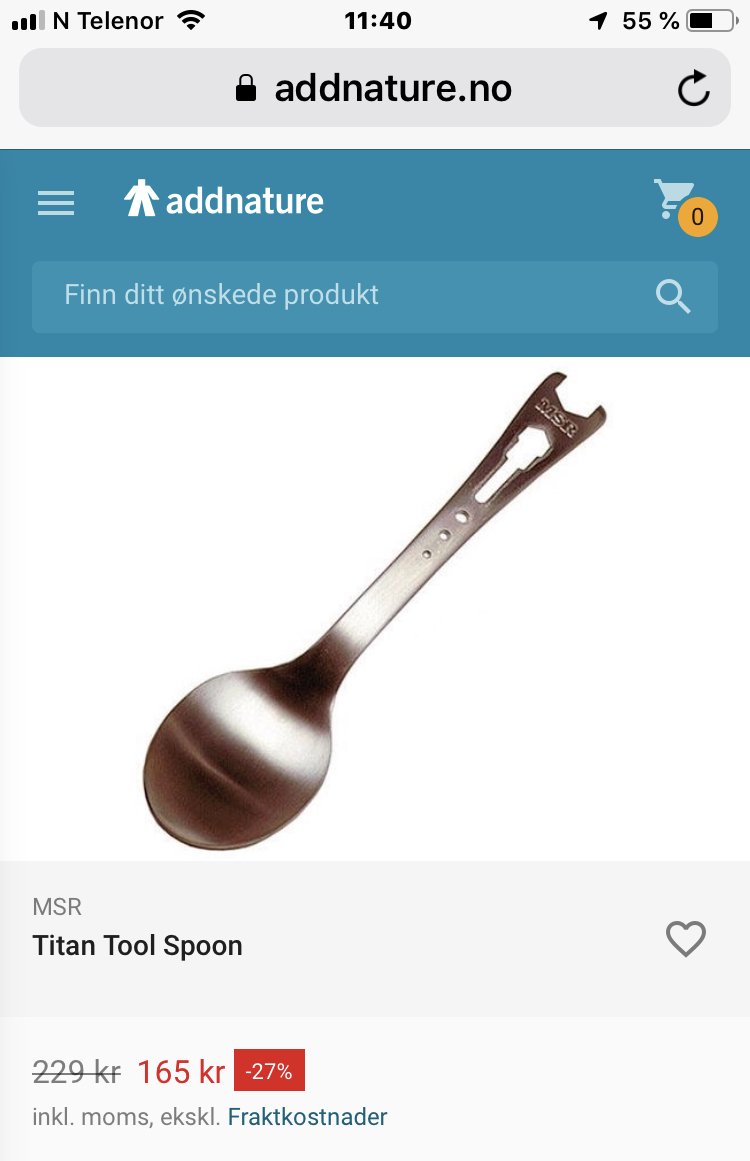Open the Titan Tool Spoon product image
Image resolution: width=750 pixels, height=1161 pixels.
[x=374, y=608]
